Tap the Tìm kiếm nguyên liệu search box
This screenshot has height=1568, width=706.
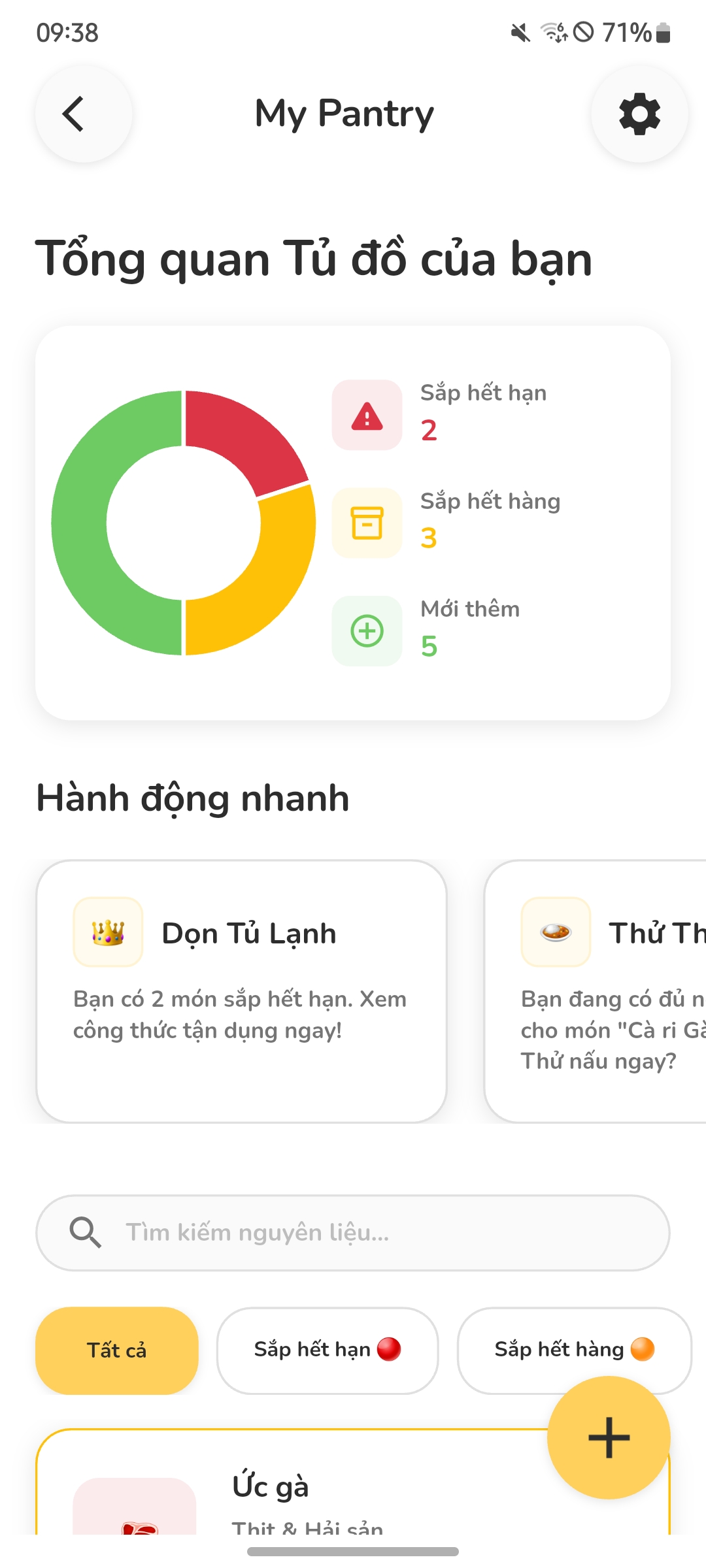[x=353, y=1233]
